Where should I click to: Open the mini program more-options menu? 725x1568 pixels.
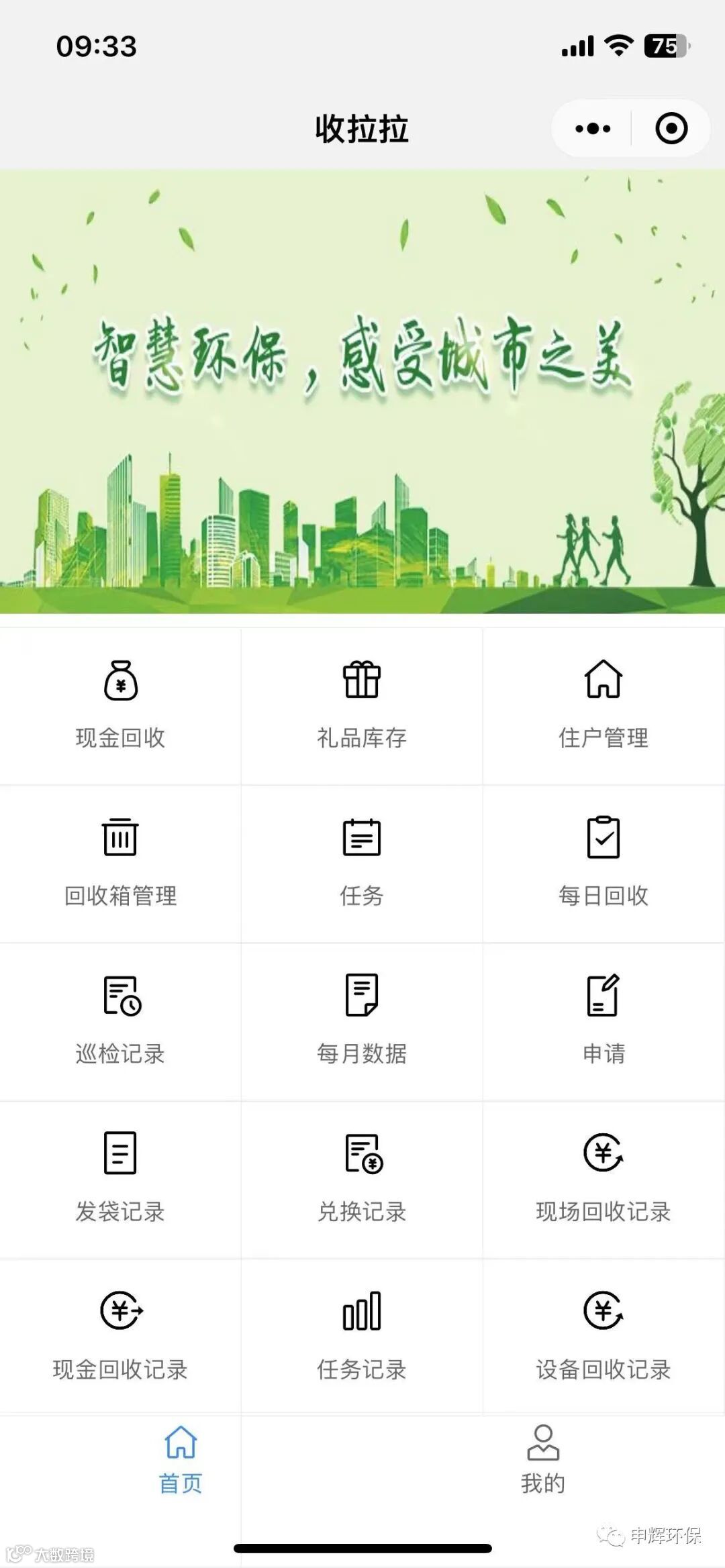[x=593, y=128]
